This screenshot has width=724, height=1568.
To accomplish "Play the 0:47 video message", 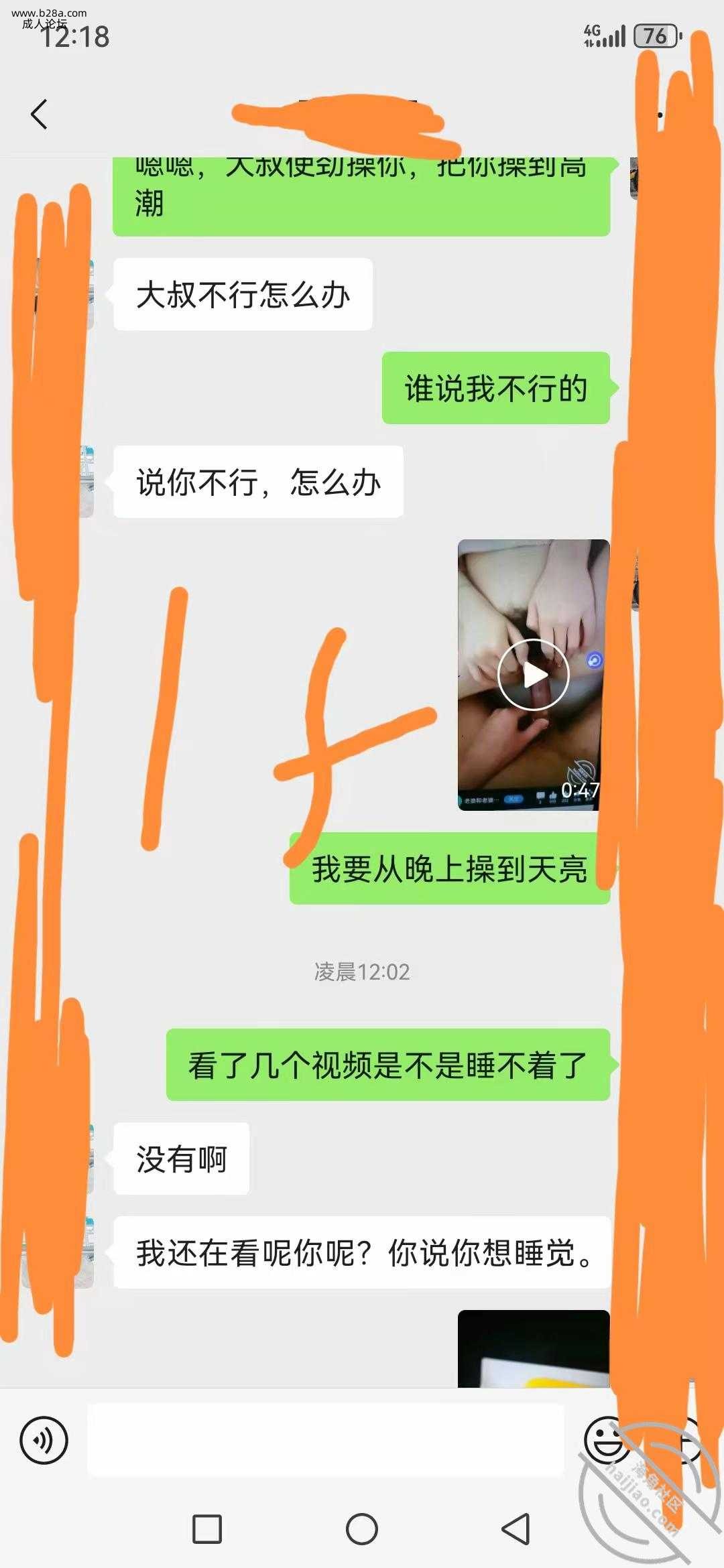I will [533, 675].
